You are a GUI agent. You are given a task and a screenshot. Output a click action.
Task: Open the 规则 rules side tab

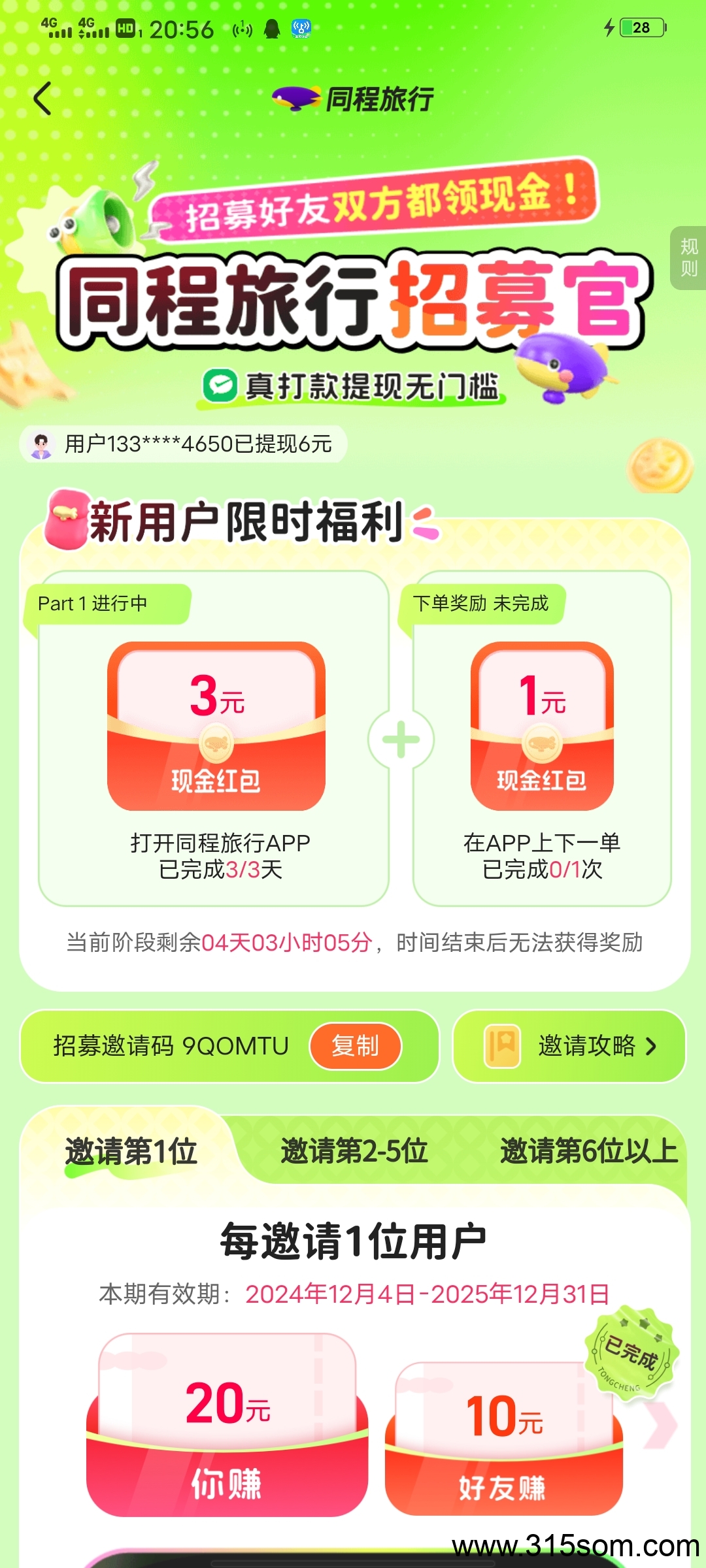[x=688, y=257]
